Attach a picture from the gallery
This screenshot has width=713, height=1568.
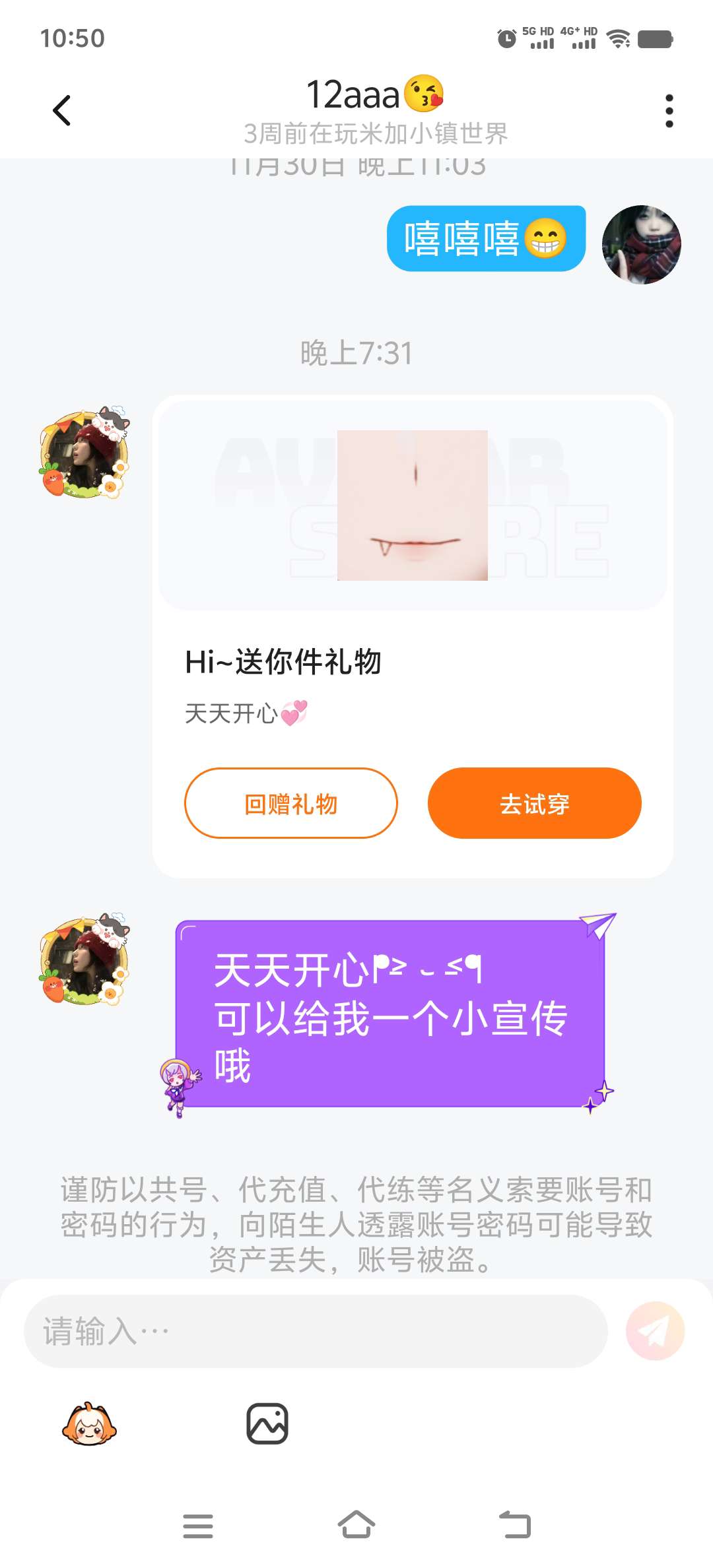click(267, 1423)
